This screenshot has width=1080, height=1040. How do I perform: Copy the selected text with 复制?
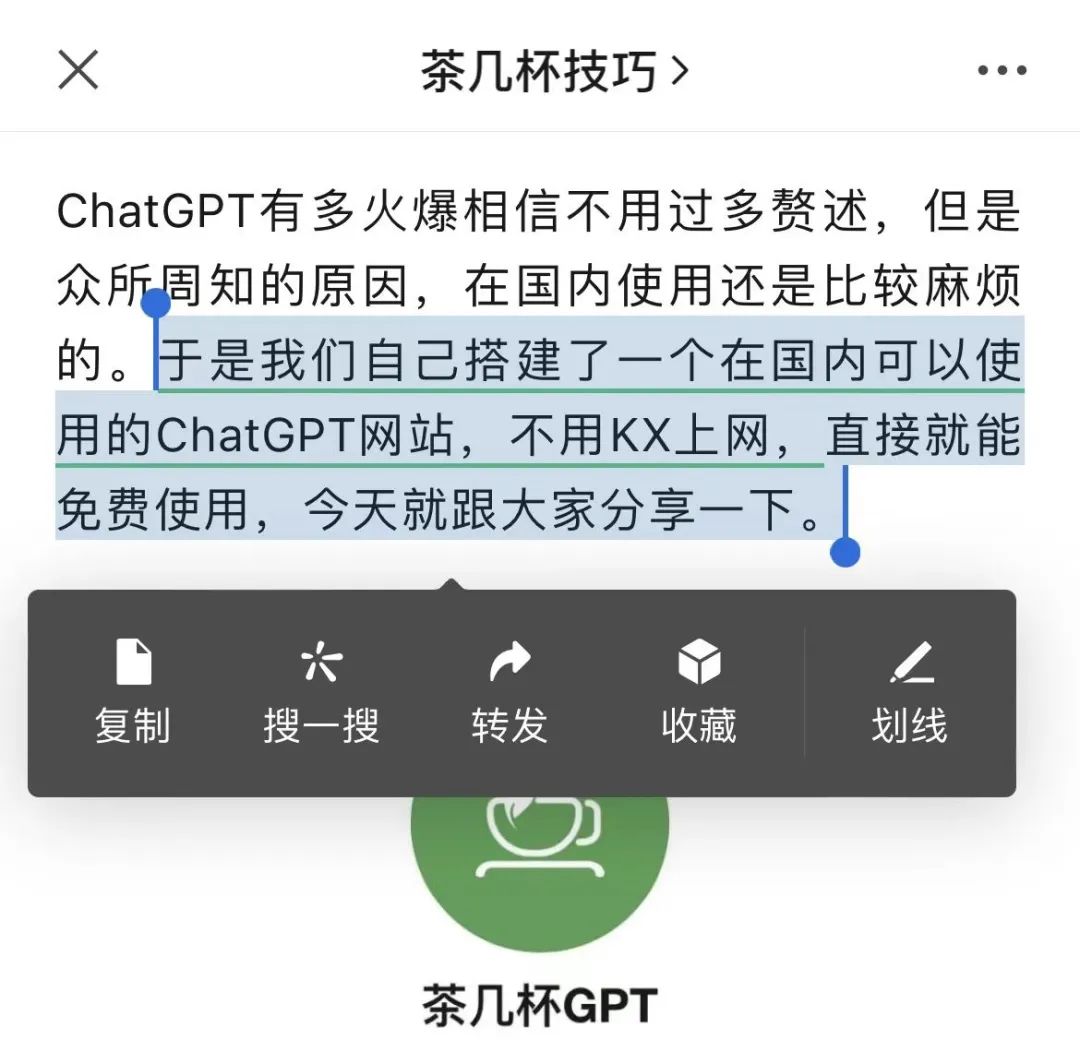click(133, 693)
